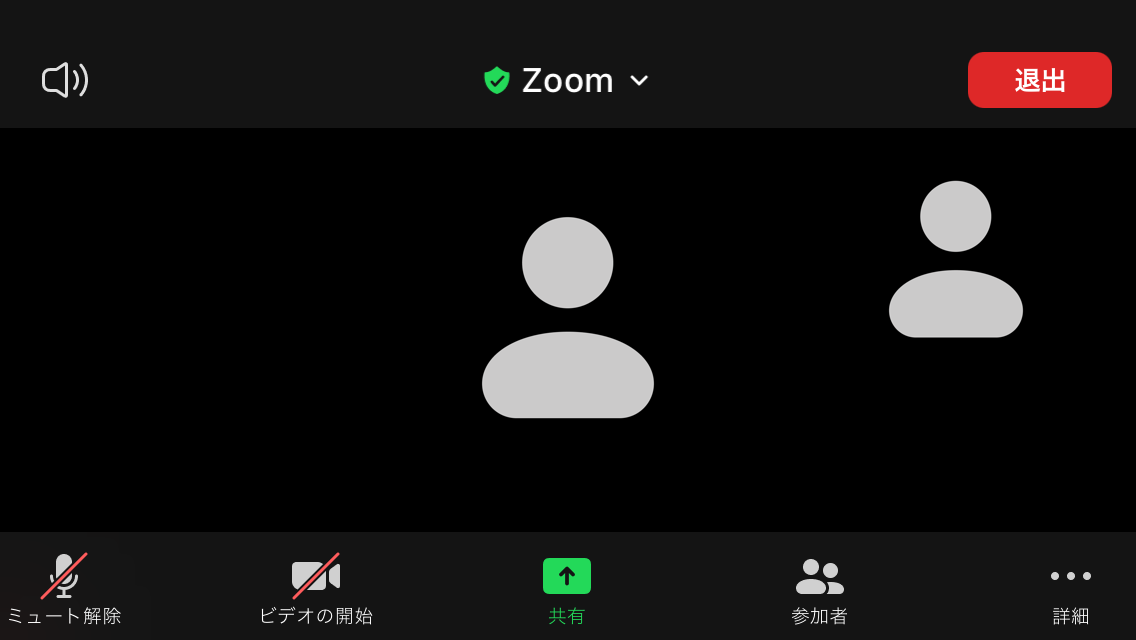Open the 参加者 participants list
The height and width of the screenshot is (640, 1136).
point(819,588)
